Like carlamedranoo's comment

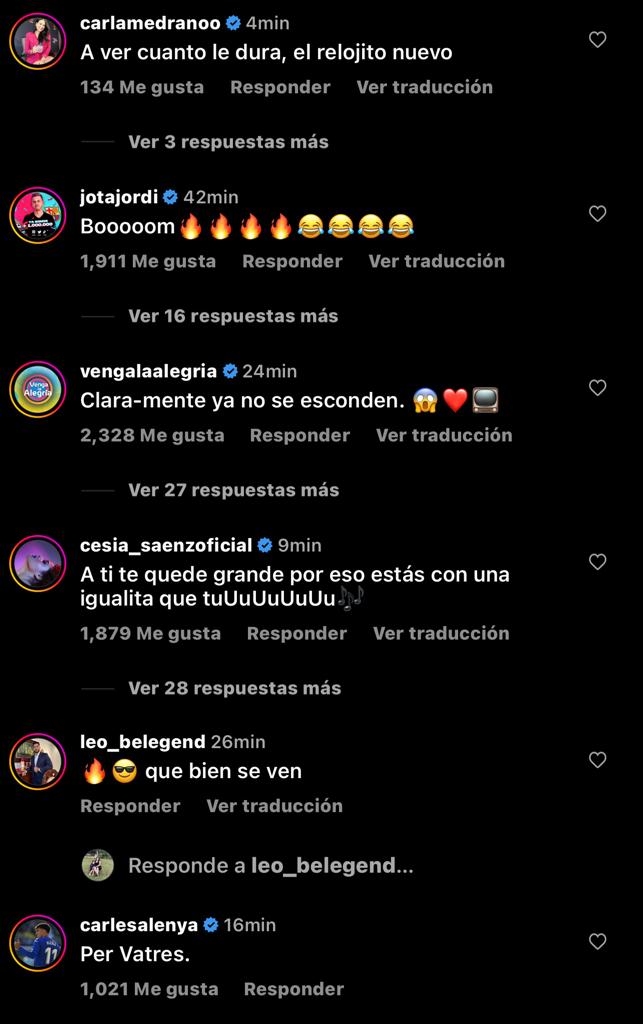[597, 40]
